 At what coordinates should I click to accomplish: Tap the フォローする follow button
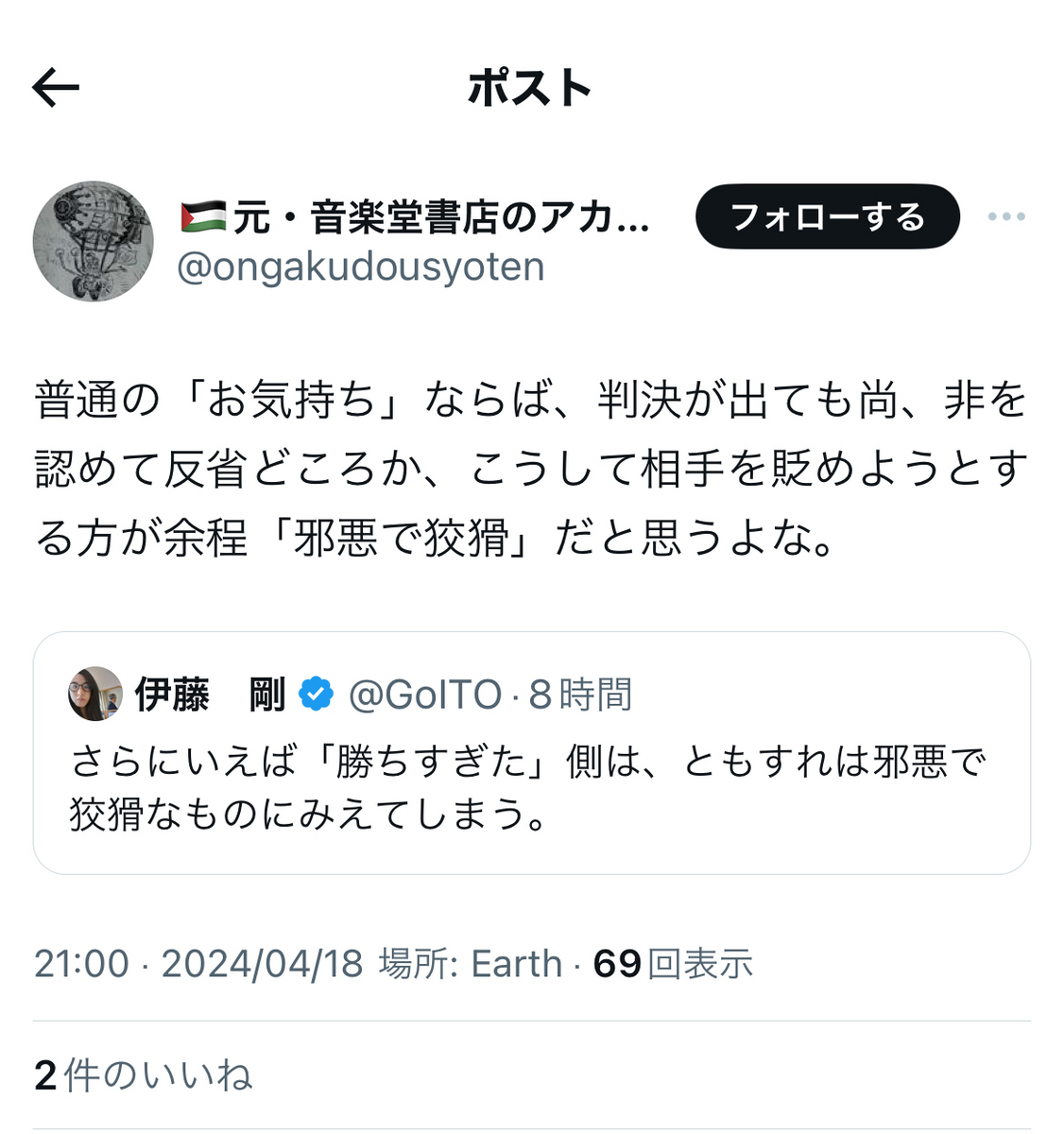[x=827, y=217]
